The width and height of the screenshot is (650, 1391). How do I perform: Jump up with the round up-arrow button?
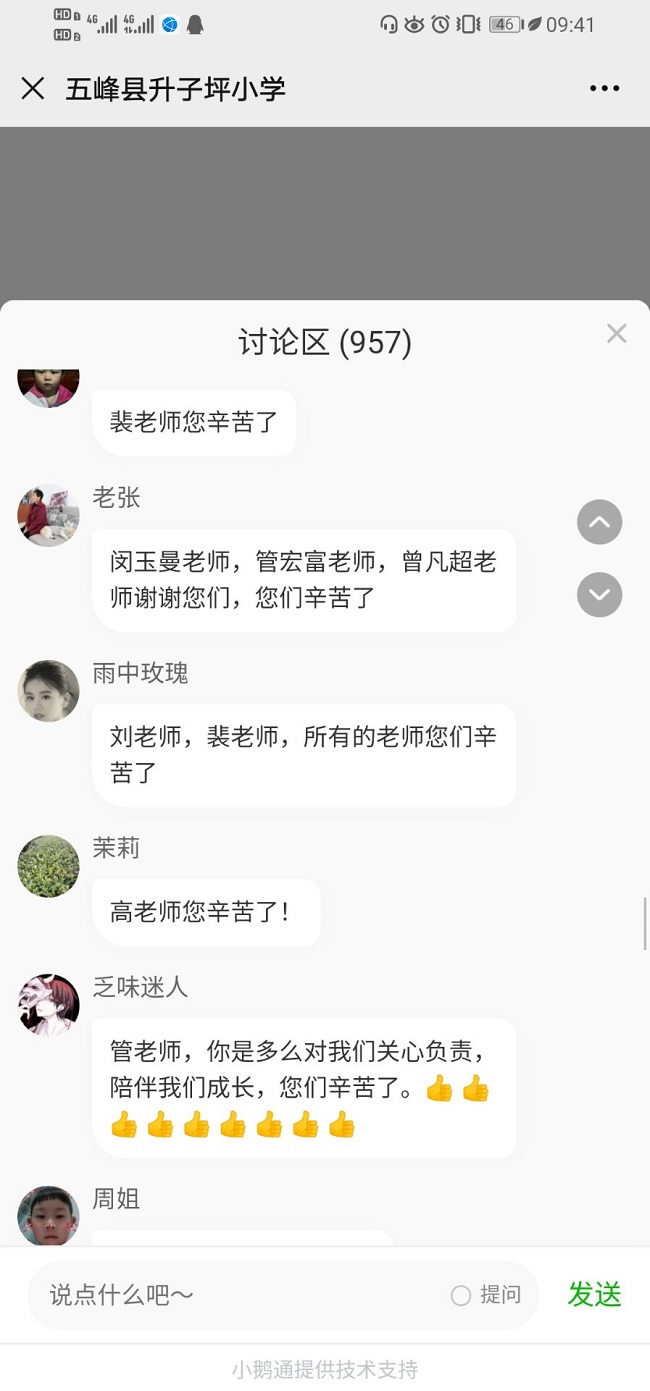point(600,521)
